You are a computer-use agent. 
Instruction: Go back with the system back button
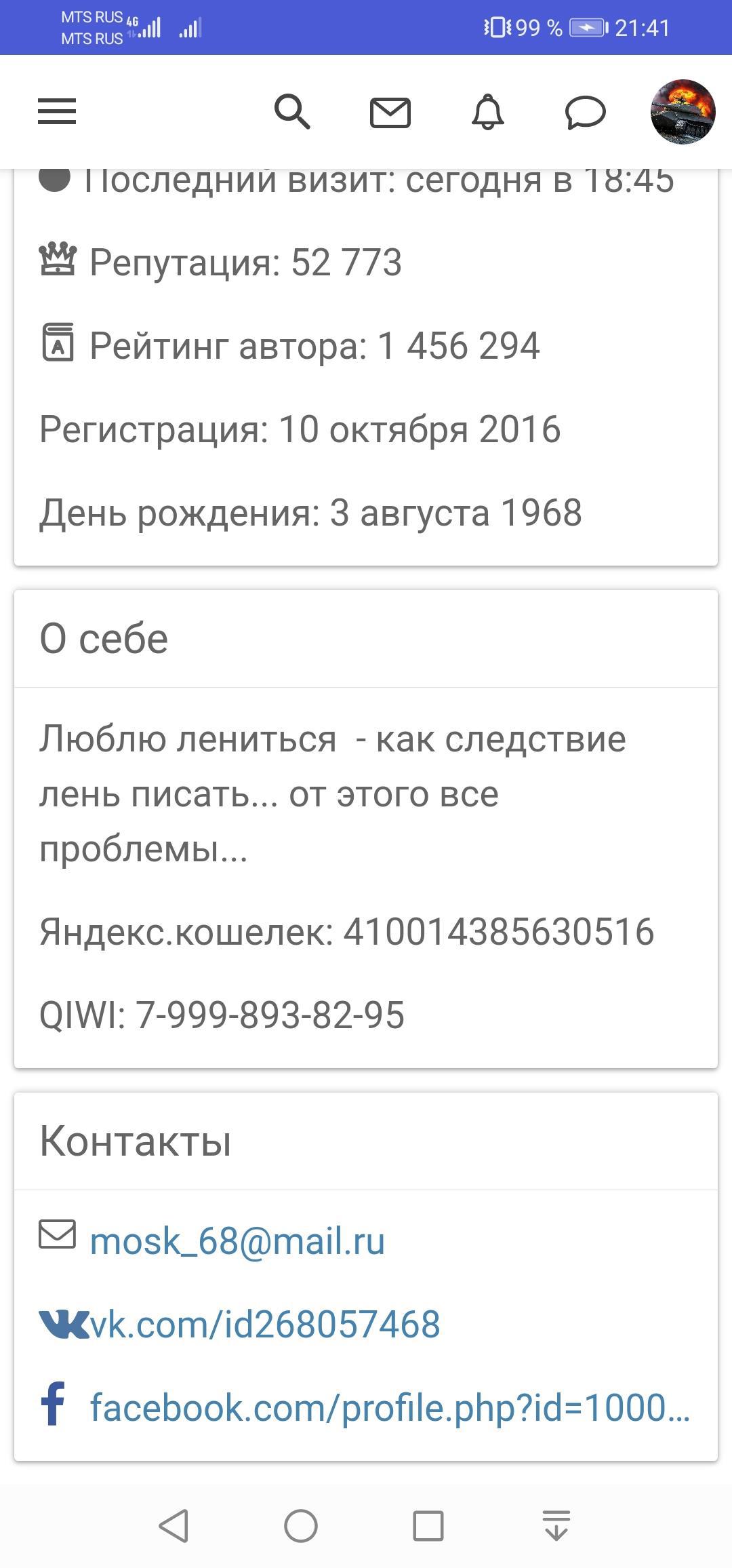(x=174, y=1526)
